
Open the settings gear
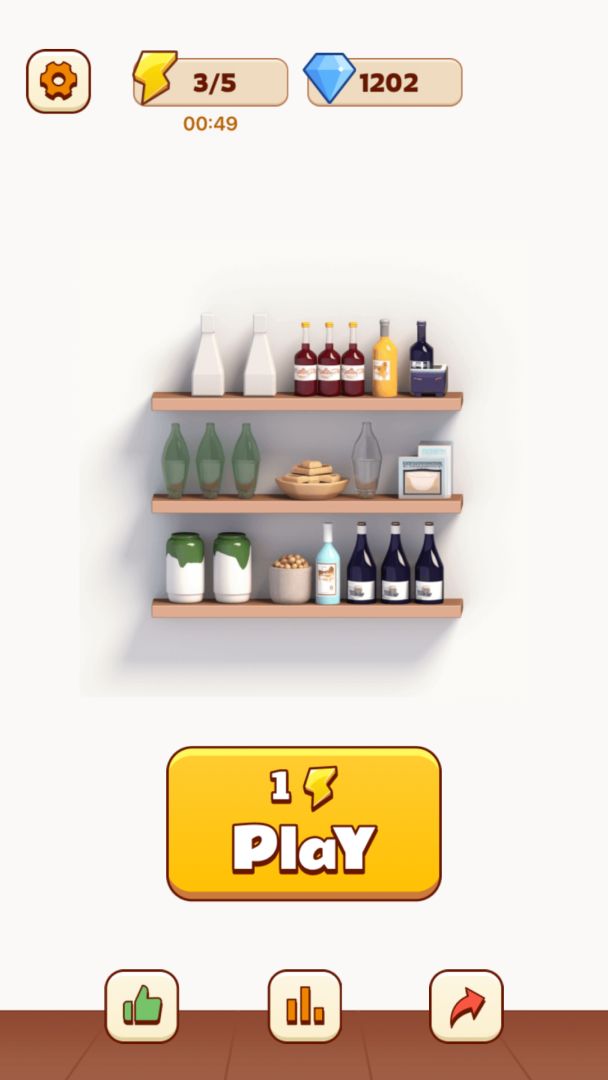pyautogui.click(x=58, y=81)
